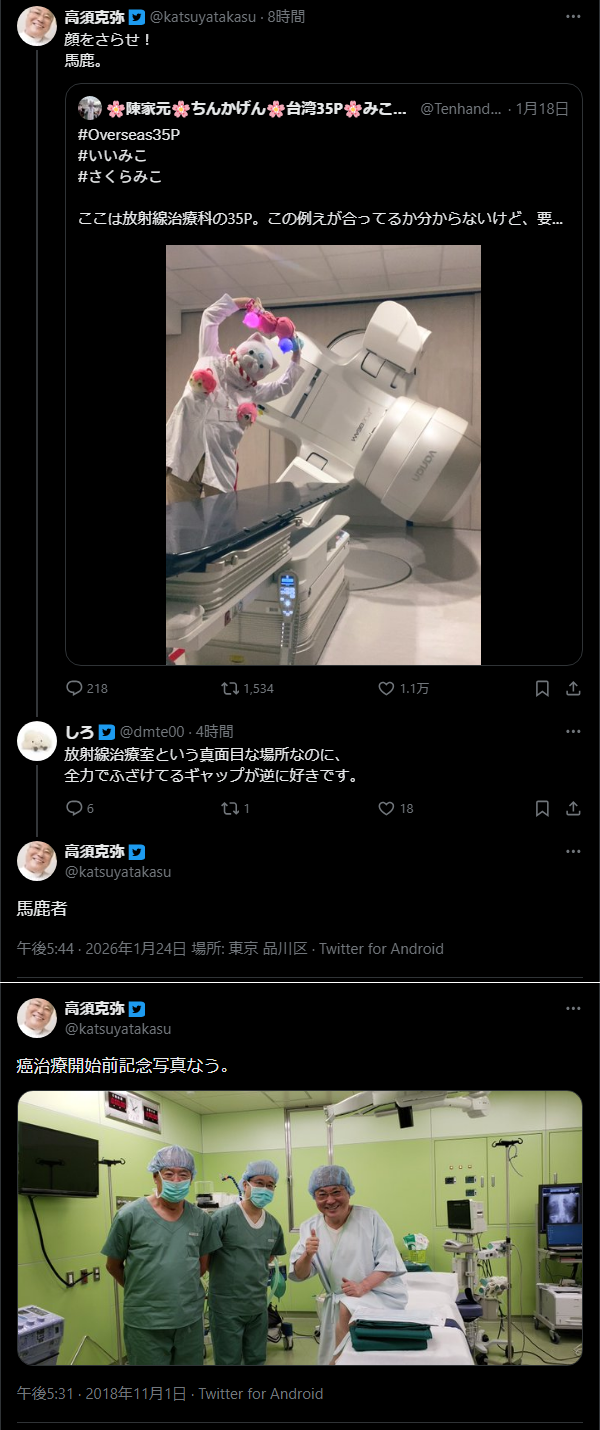Open overflow menu on the 馬鹿者 tweet
Screen dimensions: 600x1430
(x=573, y=852)
